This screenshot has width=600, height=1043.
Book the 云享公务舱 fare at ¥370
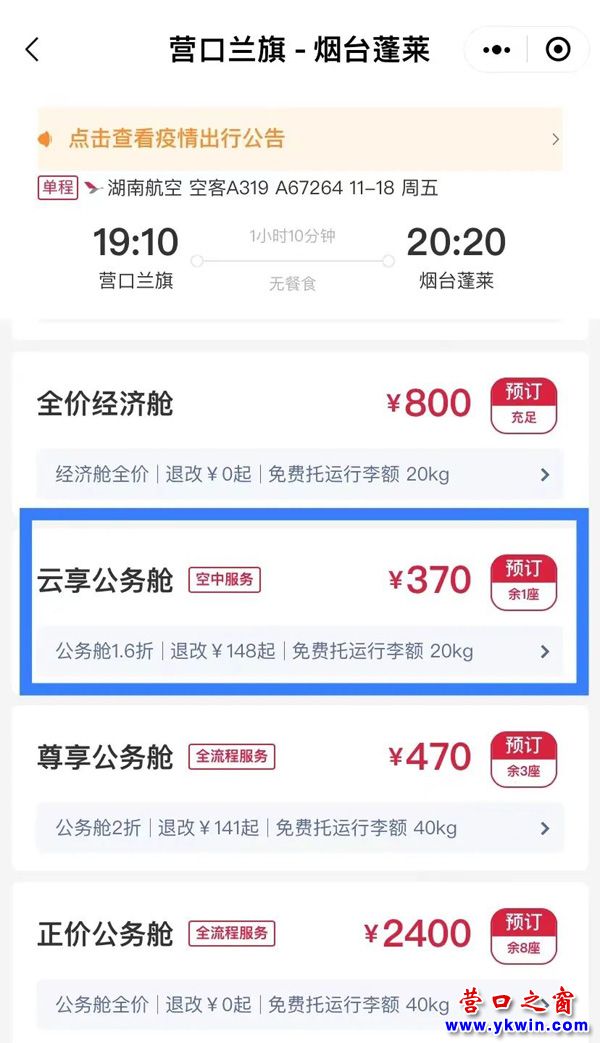pos(523,582)
